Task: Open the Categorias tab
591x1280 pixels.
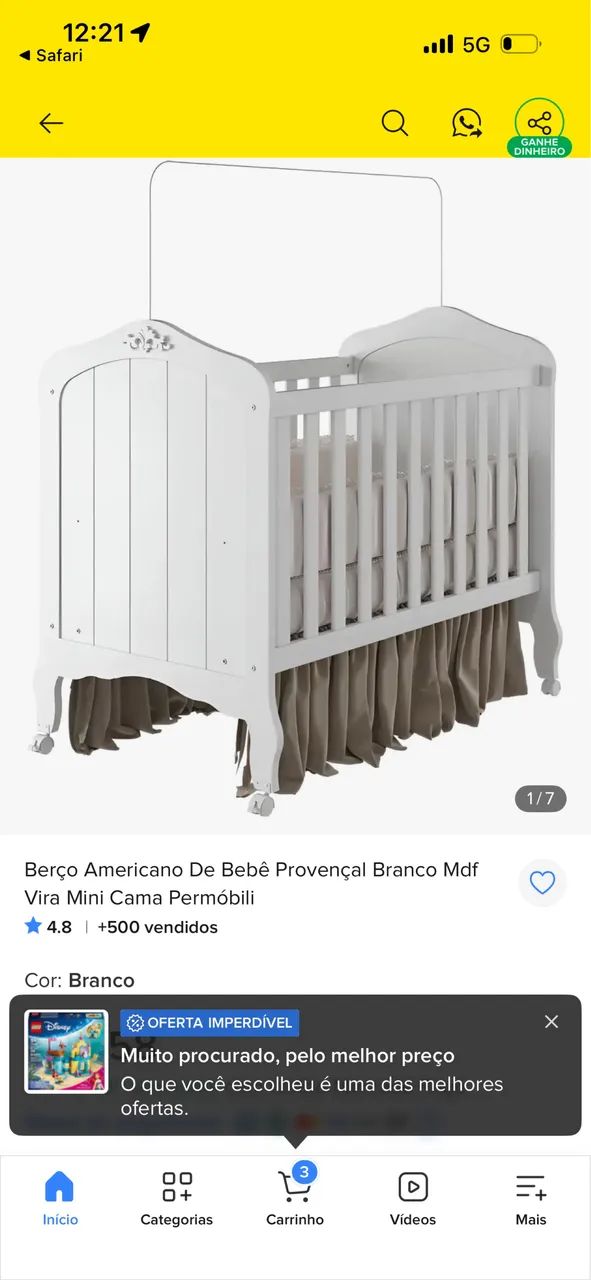Action: pyautogui.click(x=177, y=1198)
